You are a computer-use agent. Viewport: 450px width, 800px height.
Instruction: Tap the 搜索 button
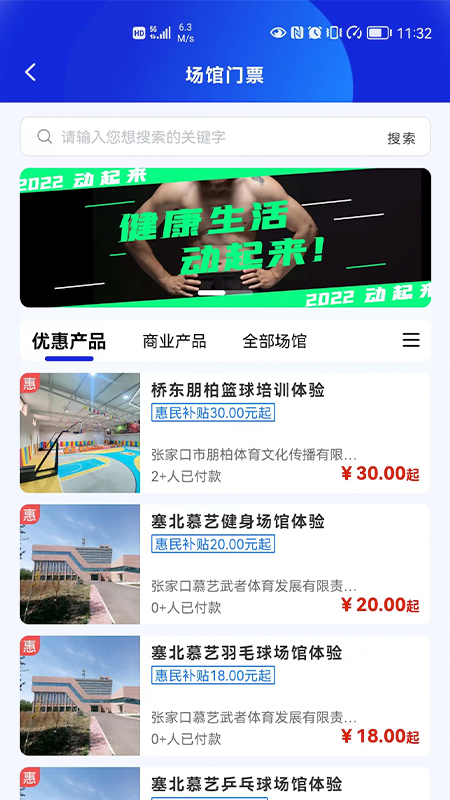point(402,138)
